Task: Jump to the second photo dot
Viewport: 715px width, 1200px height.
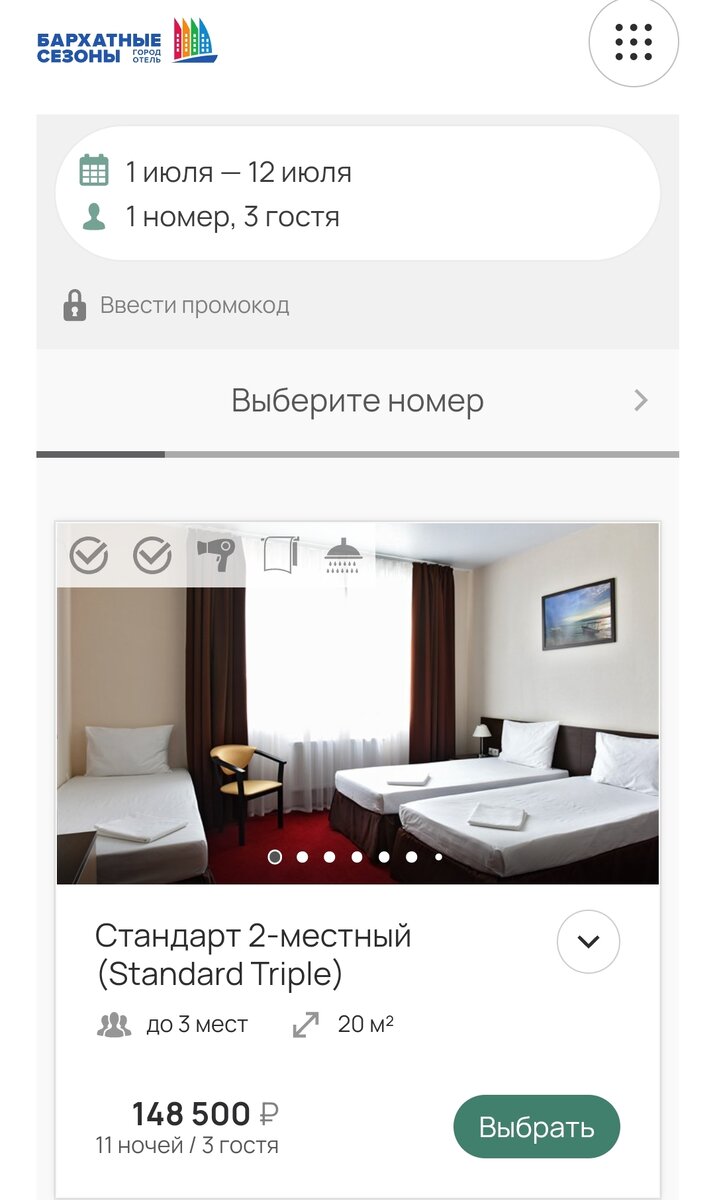Action: [302, 857]
